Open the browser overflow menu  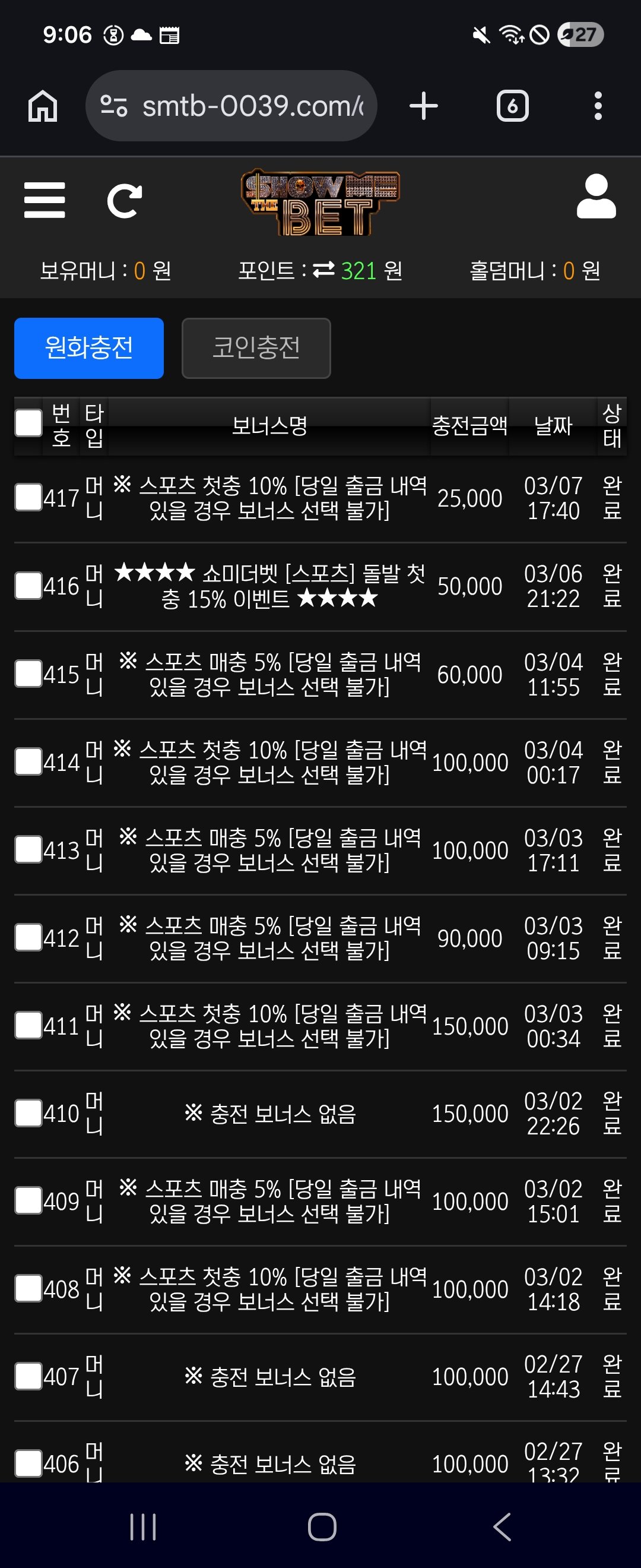click(x=598, y=106)
